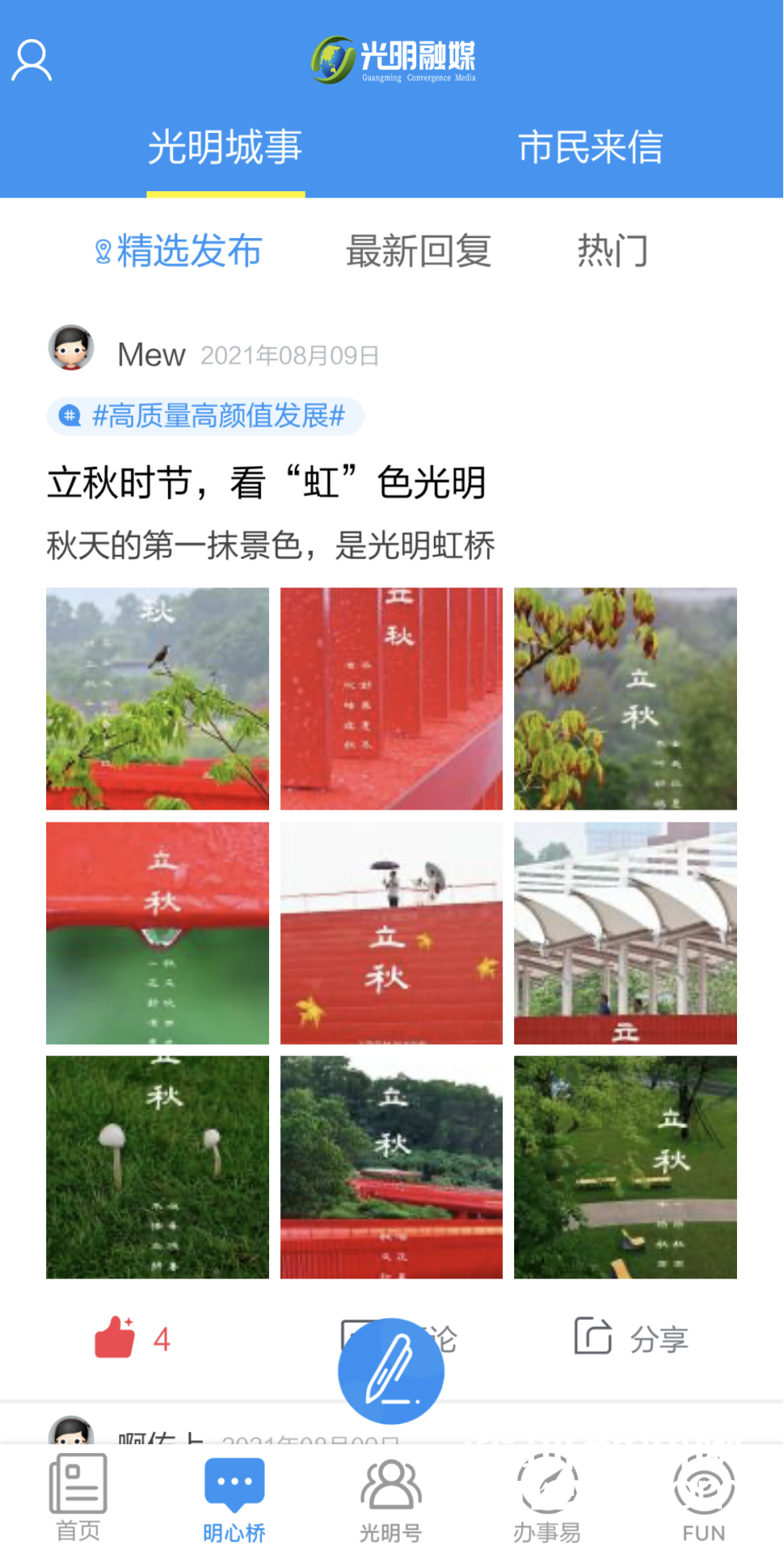Compose a new post with pen button
Image resolution: width=784 pixels, height=1562 pixels.
[391, 1371]
